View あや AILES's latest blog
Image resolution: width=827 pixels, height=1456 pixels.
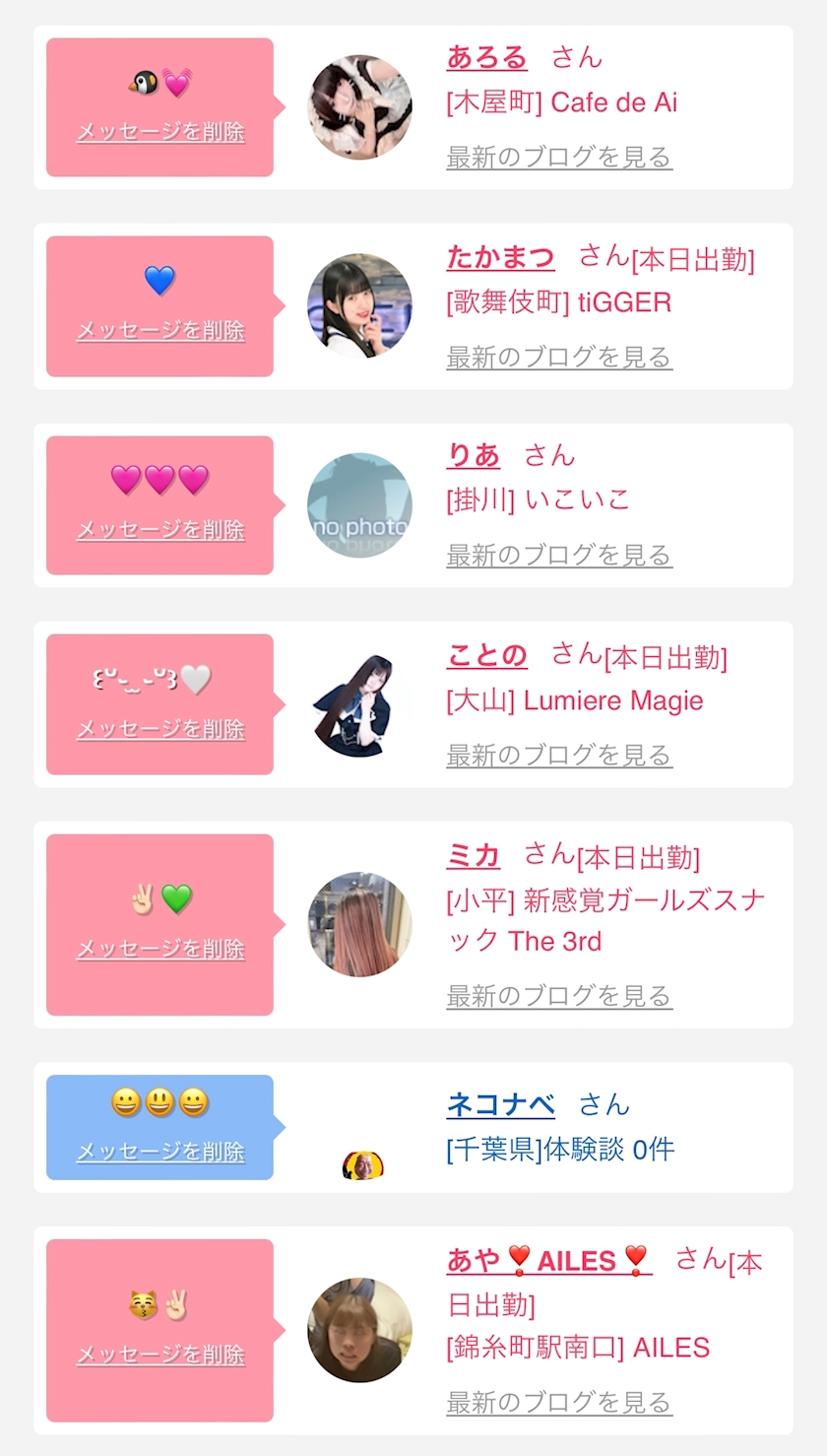point(558,1401)
